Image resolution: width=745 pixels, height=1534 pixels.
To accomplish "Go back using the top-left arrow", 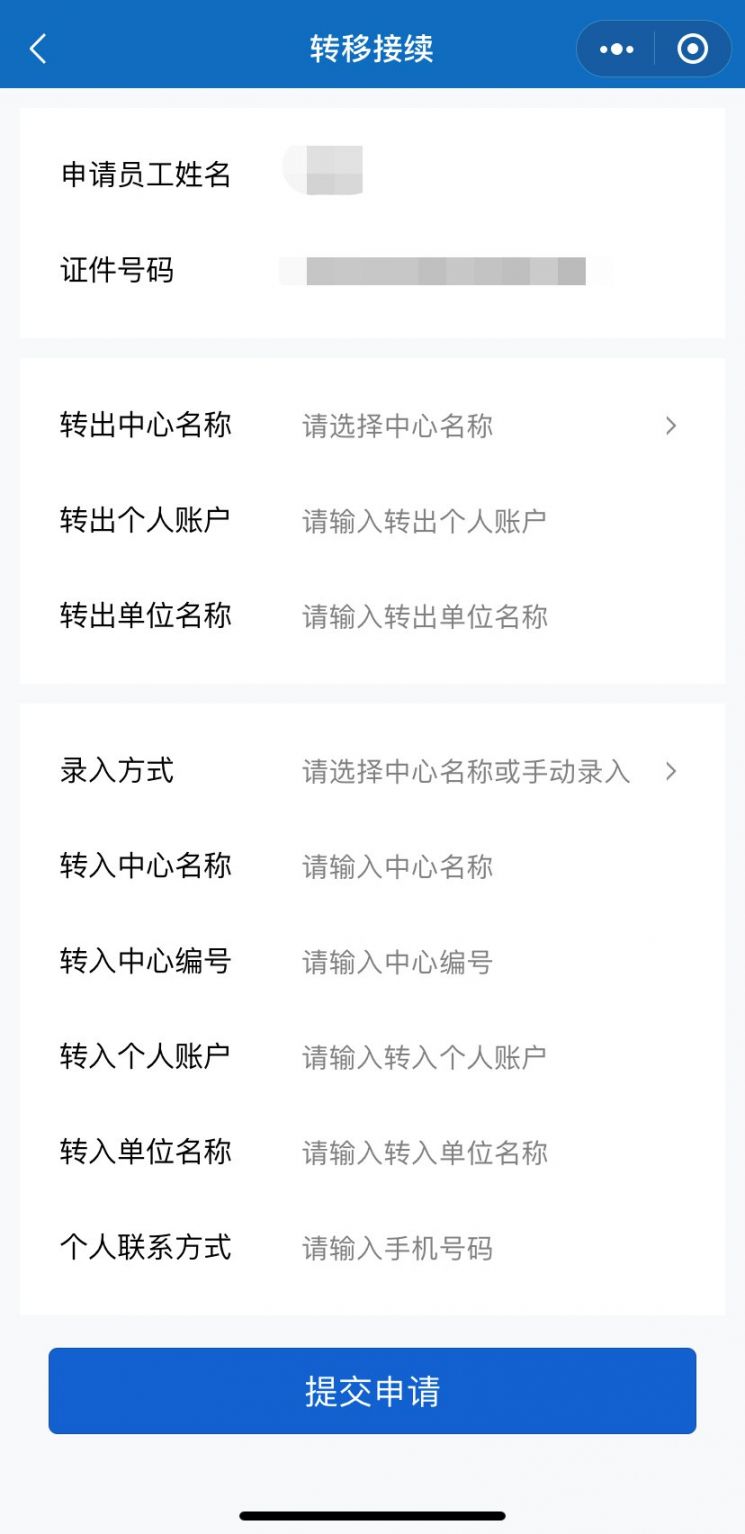I will click(38, 48).
